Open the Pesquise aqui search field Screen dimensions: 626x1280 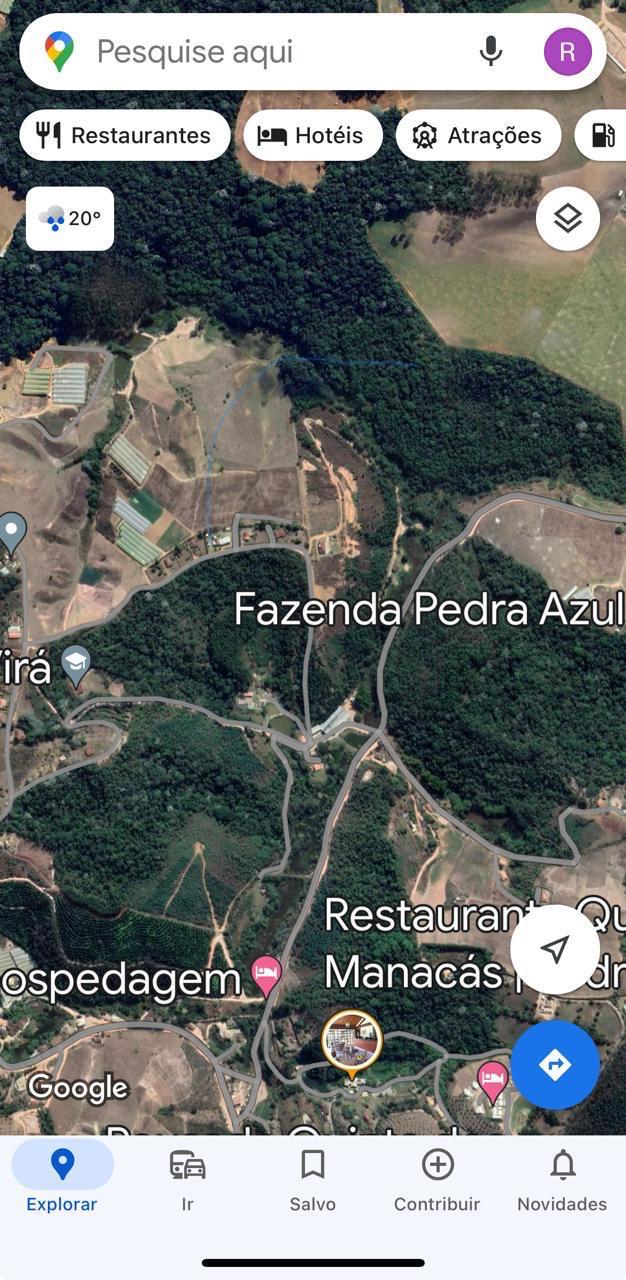pos(270,52)
